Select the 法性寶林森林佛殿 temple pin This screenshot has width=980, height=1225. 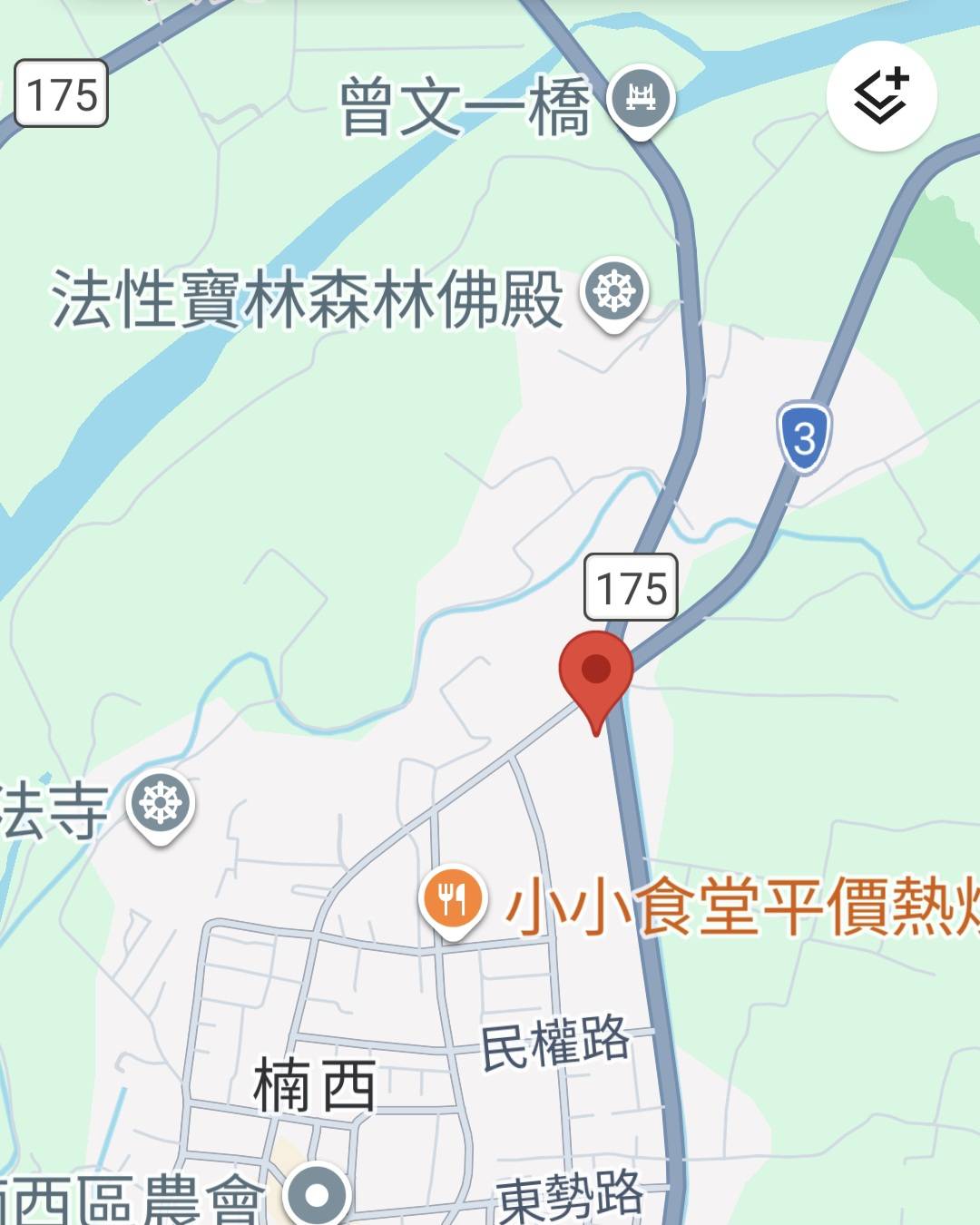(x=614, y=294)
